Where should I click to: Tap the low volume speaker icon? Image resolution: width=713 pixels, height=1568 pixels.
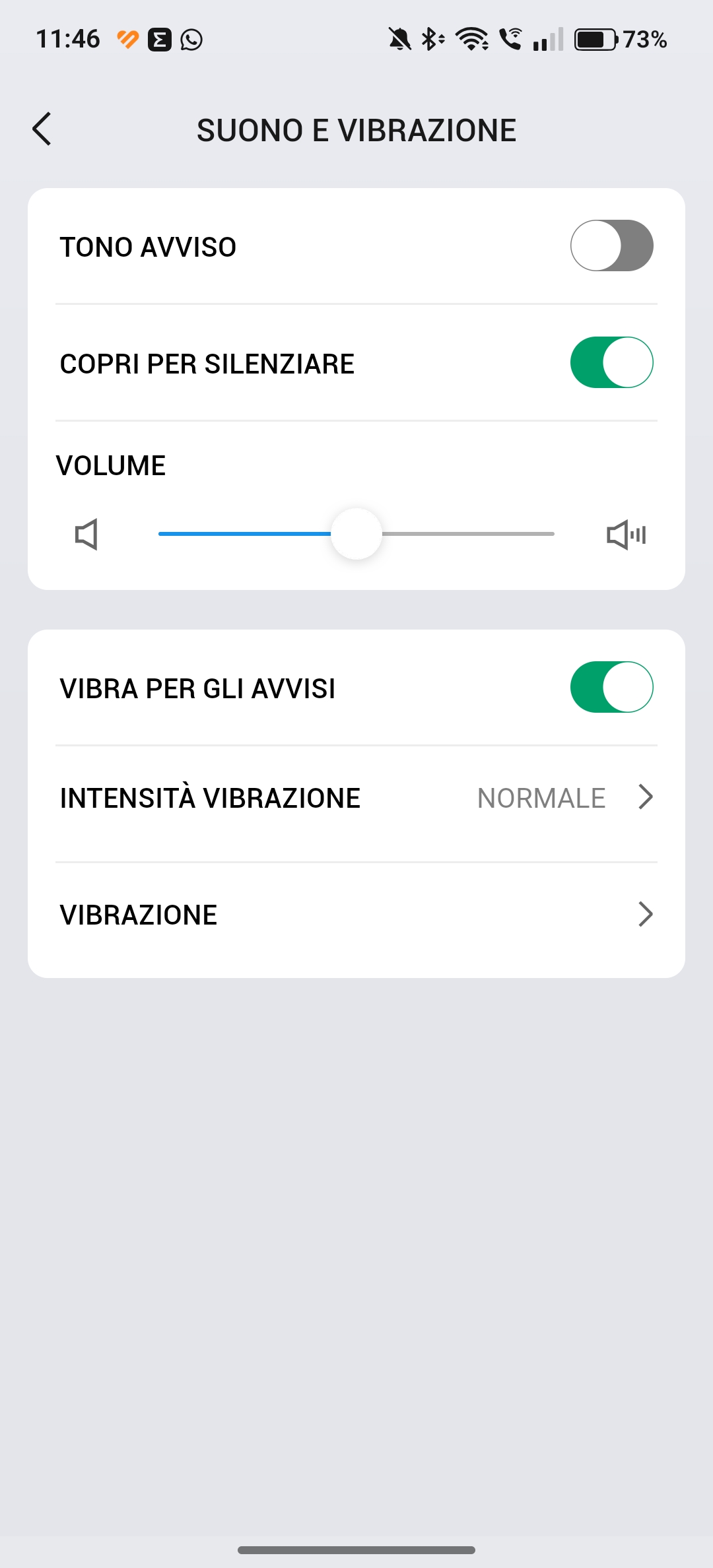[86, 534]
